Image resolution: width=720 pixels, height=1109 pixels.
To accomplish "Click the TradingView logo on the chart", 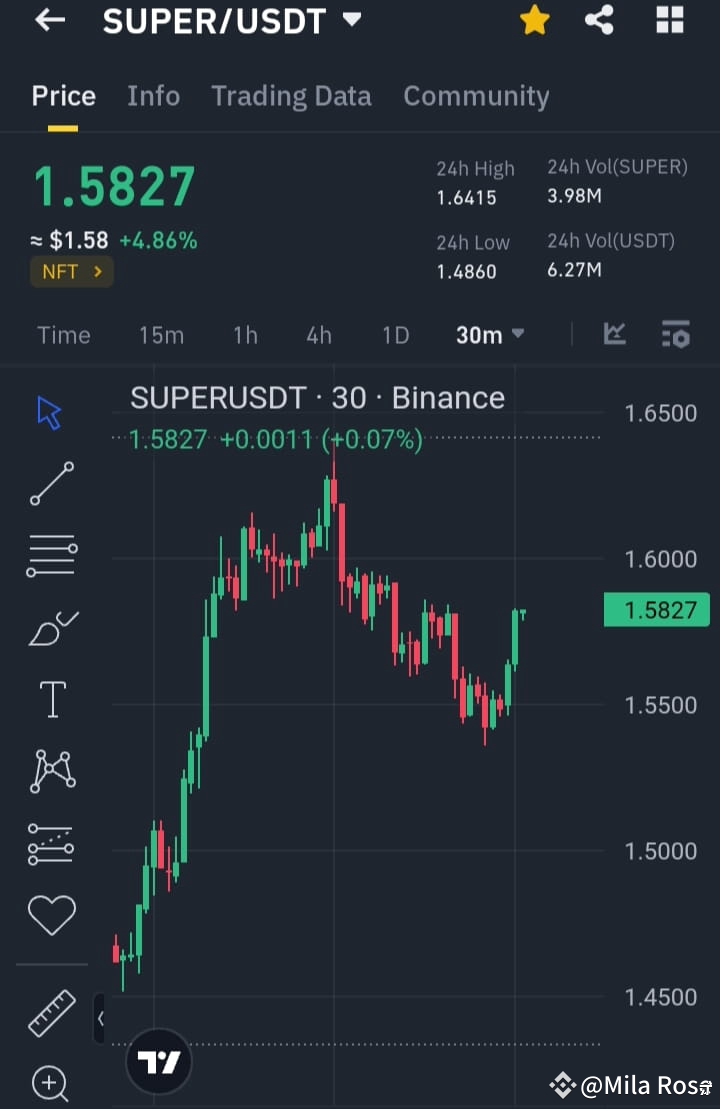I will (x=158, y=1062).
